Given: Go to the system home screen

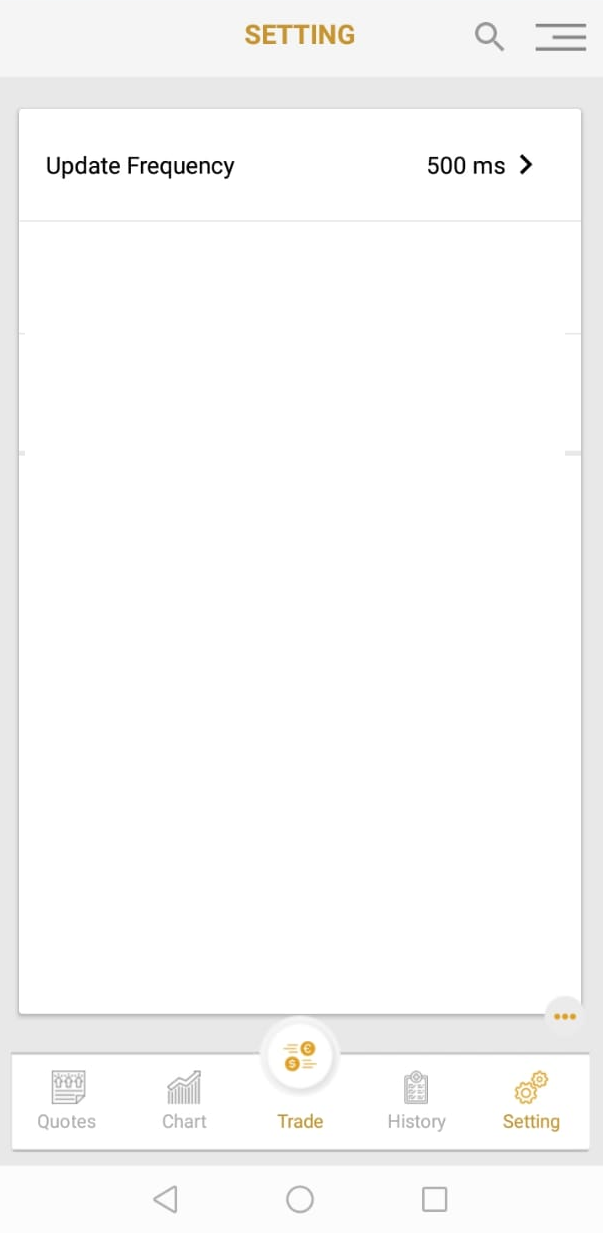Looking at the screenshot, I should click(300, 1199).
